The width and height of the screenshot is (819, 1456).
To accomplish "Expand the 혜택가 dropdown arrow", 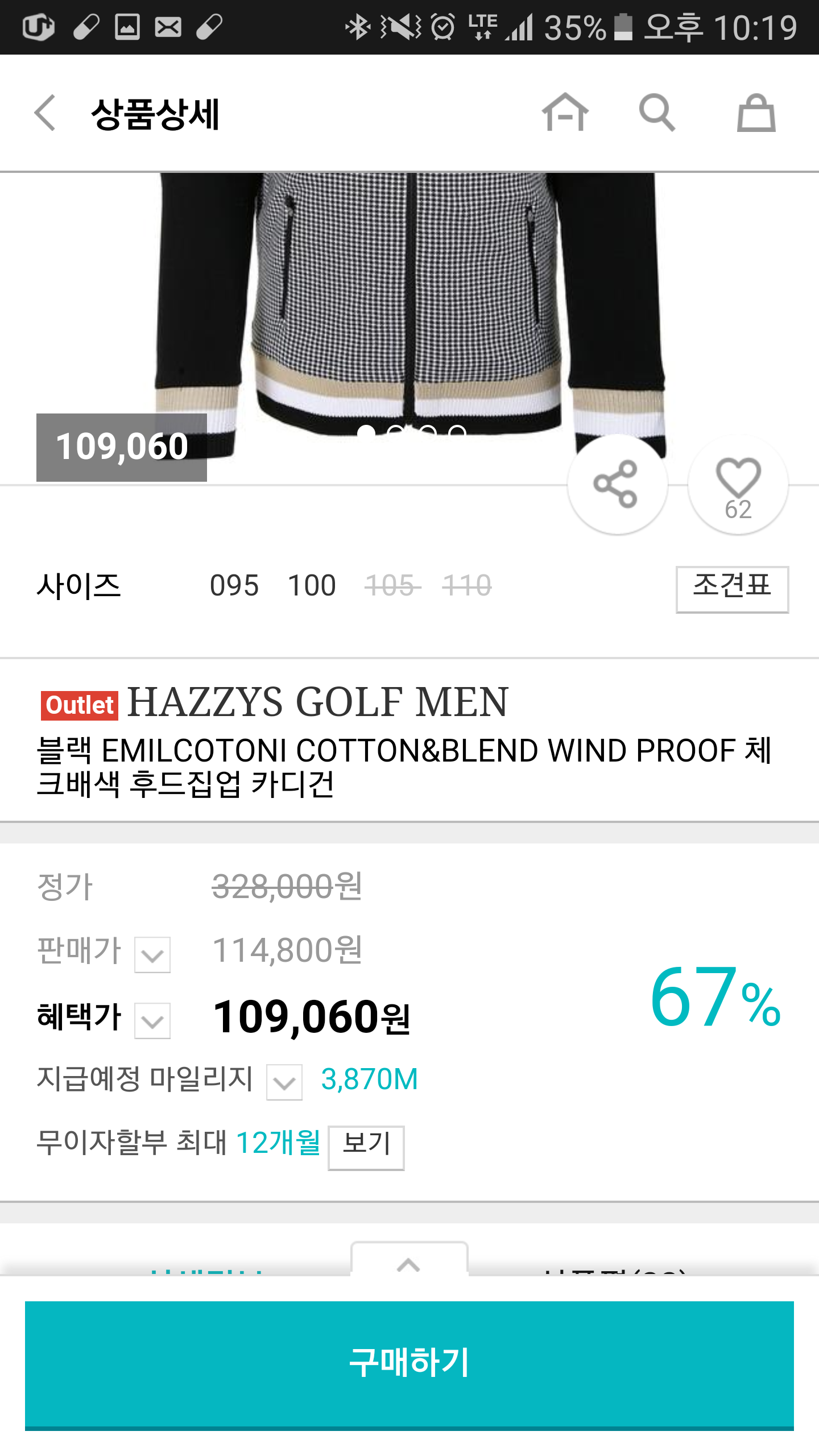I will (x=152, y=1021).
